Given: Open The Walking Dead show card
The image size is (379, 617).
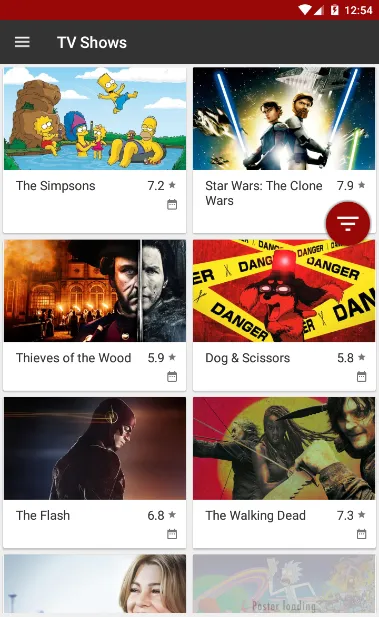Looking at the screenshot, I should tap(284, 472).
